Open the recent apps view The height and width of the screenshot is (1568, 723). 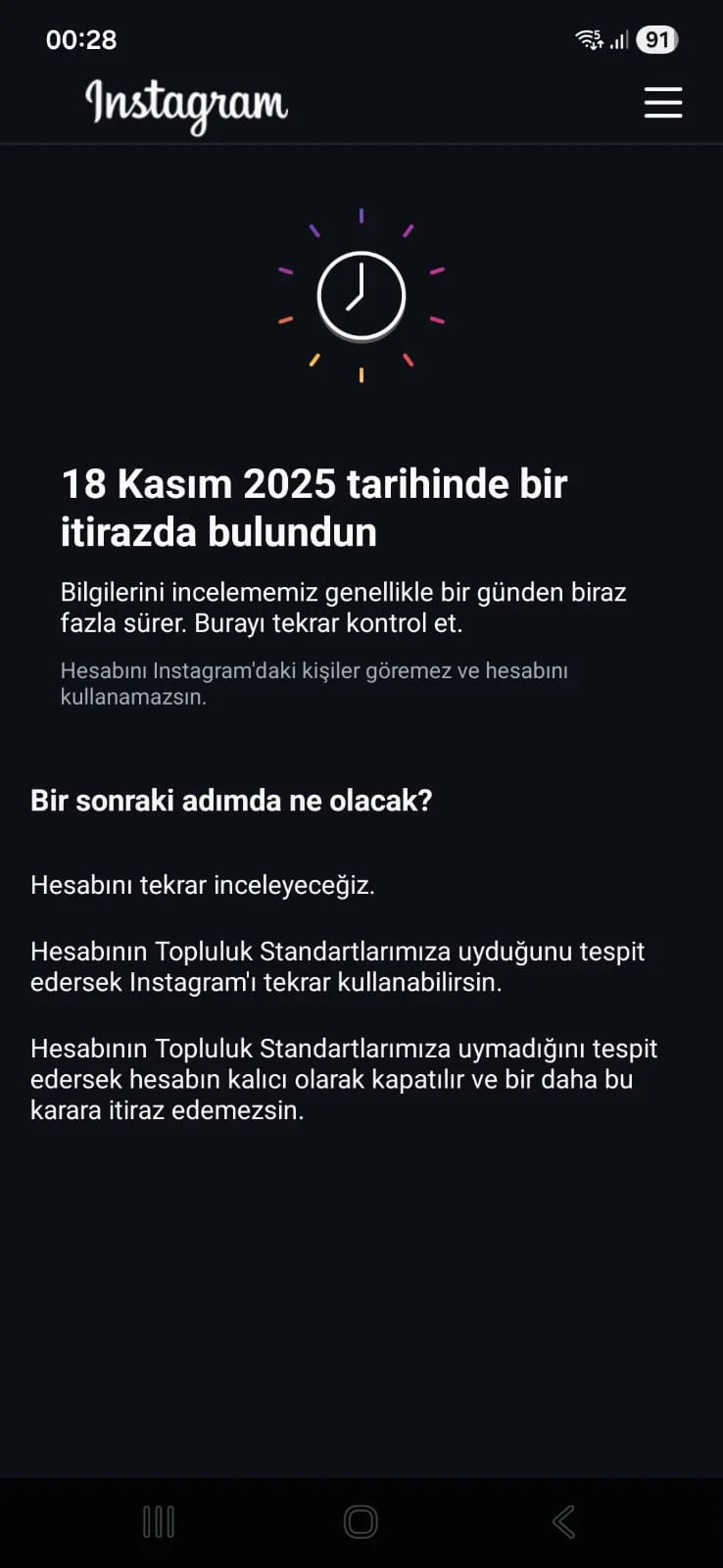[x=159, y=1521]
